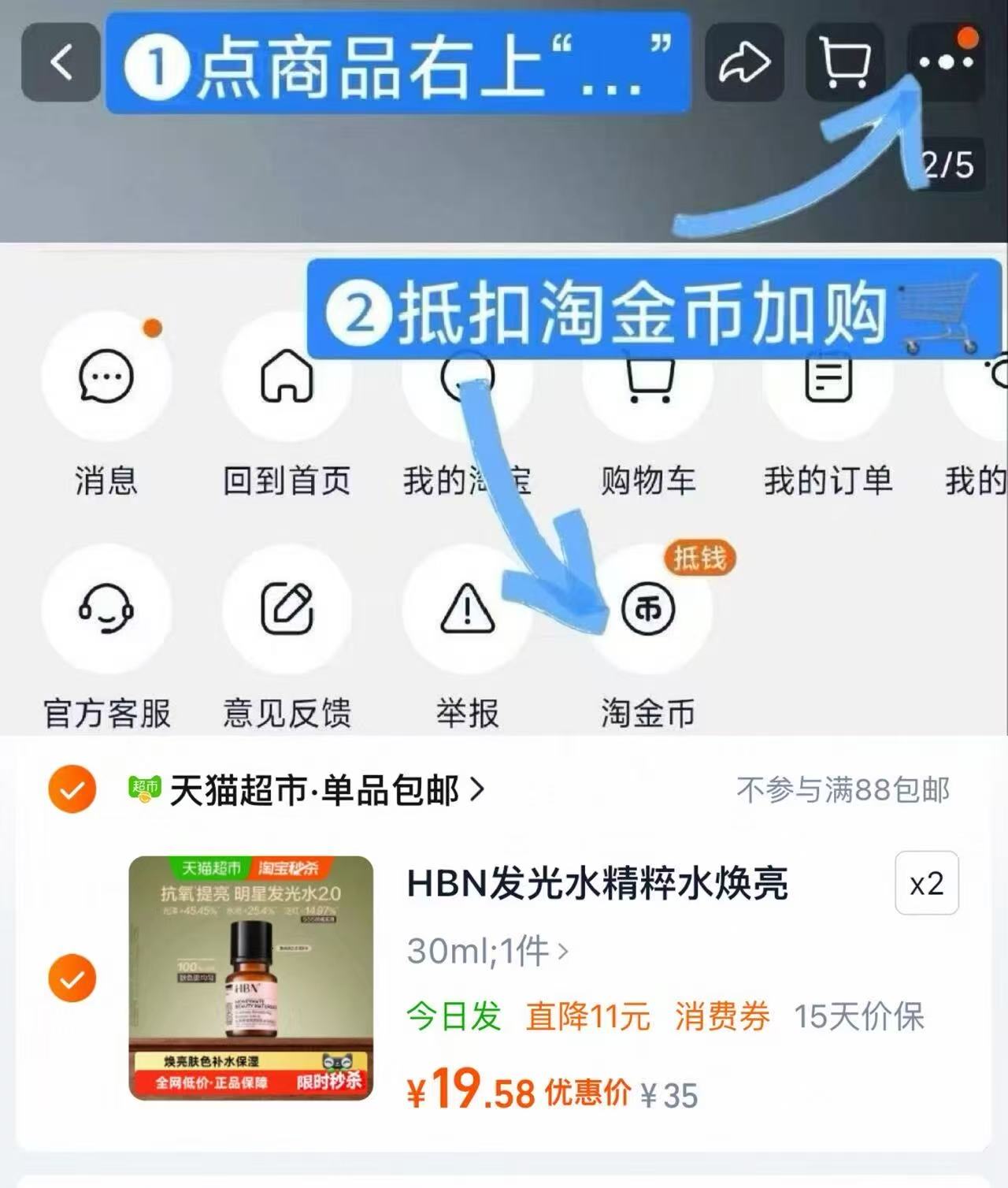The width and height of the screenshot is (1008, 1188).
Task: Open 意见反馈 feedback
Action: click(287, 611)
